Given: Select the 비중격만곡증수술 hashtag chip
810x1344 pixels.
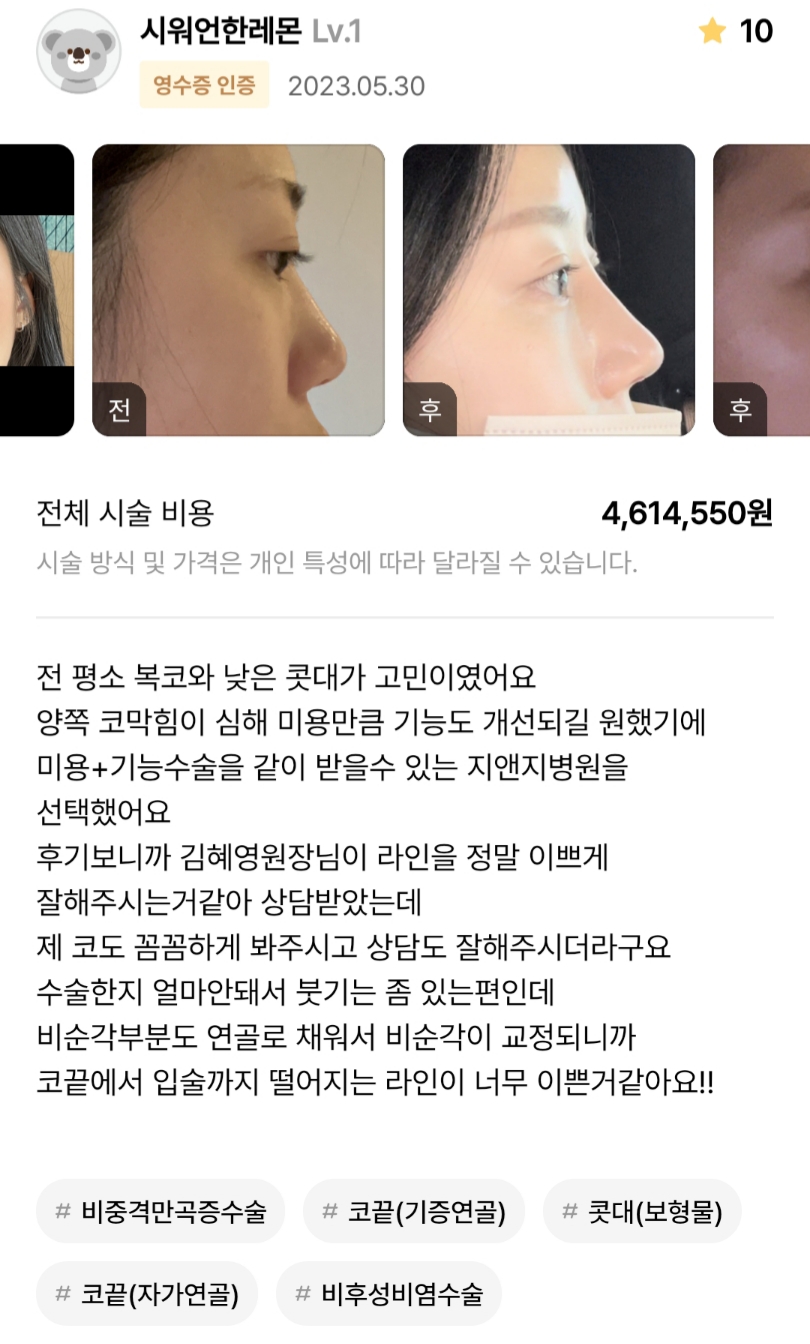Looking at the screenshot, I should tap(160, 1211).
